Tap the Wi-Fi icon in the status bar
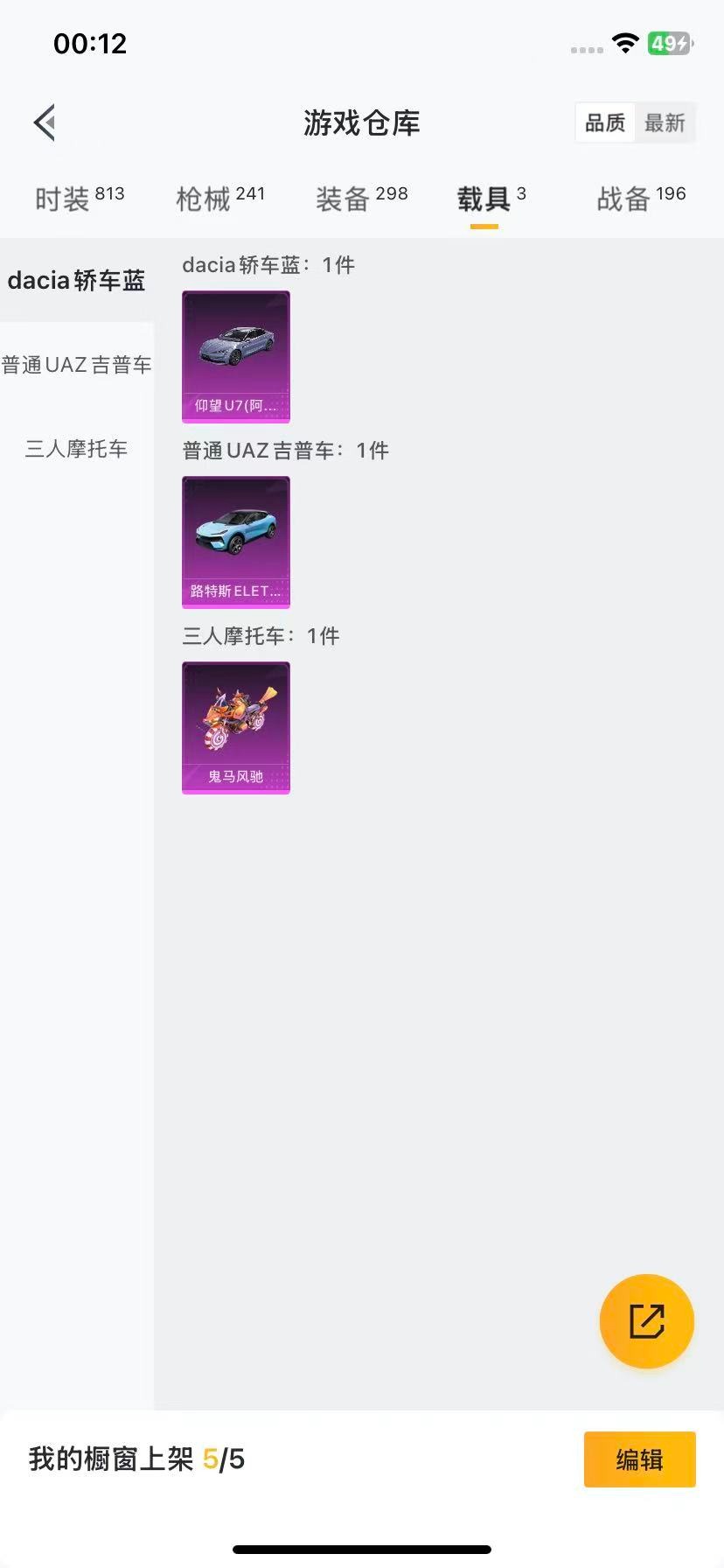The image size is (724, 1568). tap(626, 40)
